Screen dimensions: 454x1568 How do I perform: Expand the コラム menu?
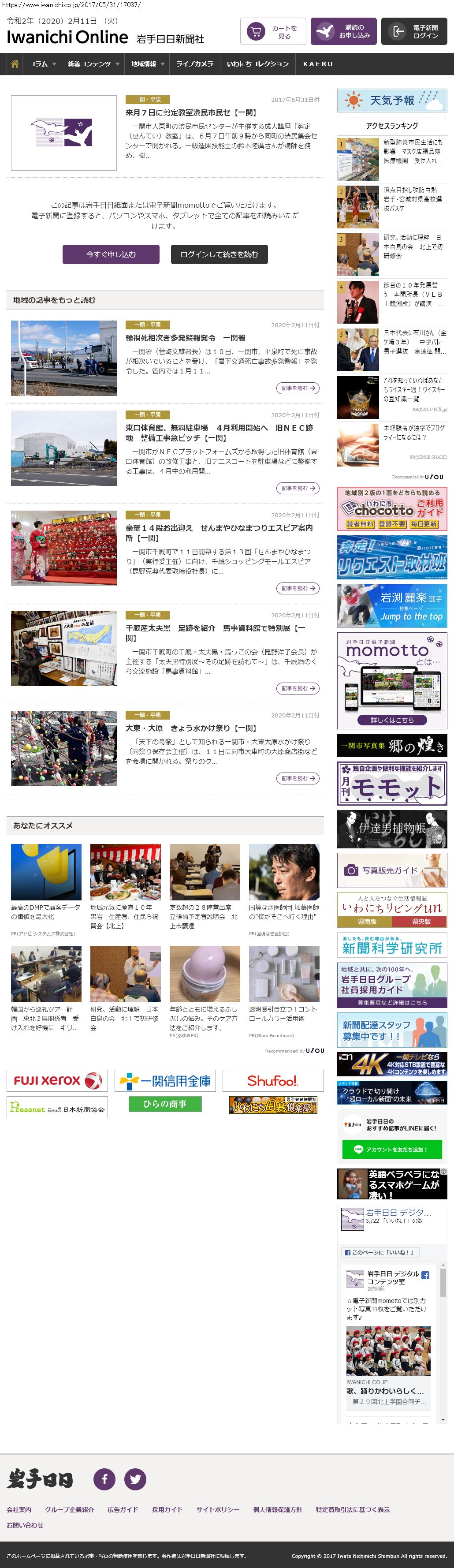pos(42,64)
